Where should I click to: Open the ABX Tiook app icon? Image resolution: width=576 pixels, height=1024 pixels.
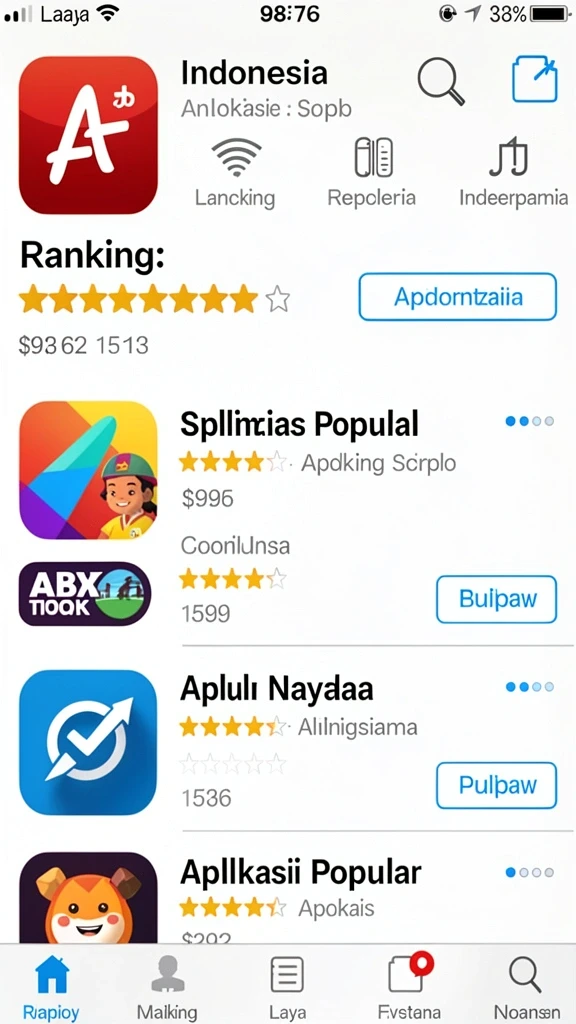pyautogui.click(x=85, y=594)
